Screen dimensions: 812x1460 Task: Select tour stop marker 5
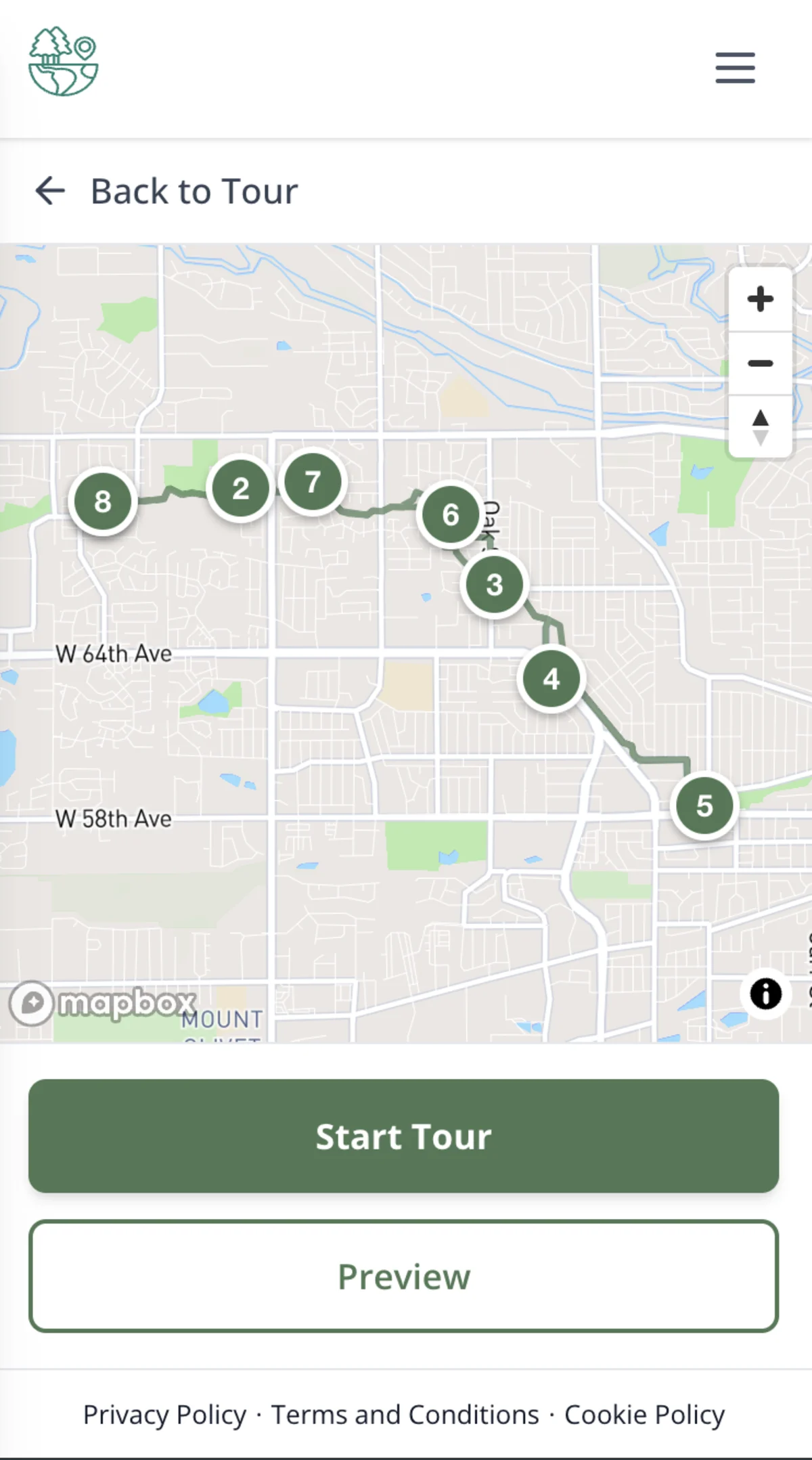coord(704,805)
